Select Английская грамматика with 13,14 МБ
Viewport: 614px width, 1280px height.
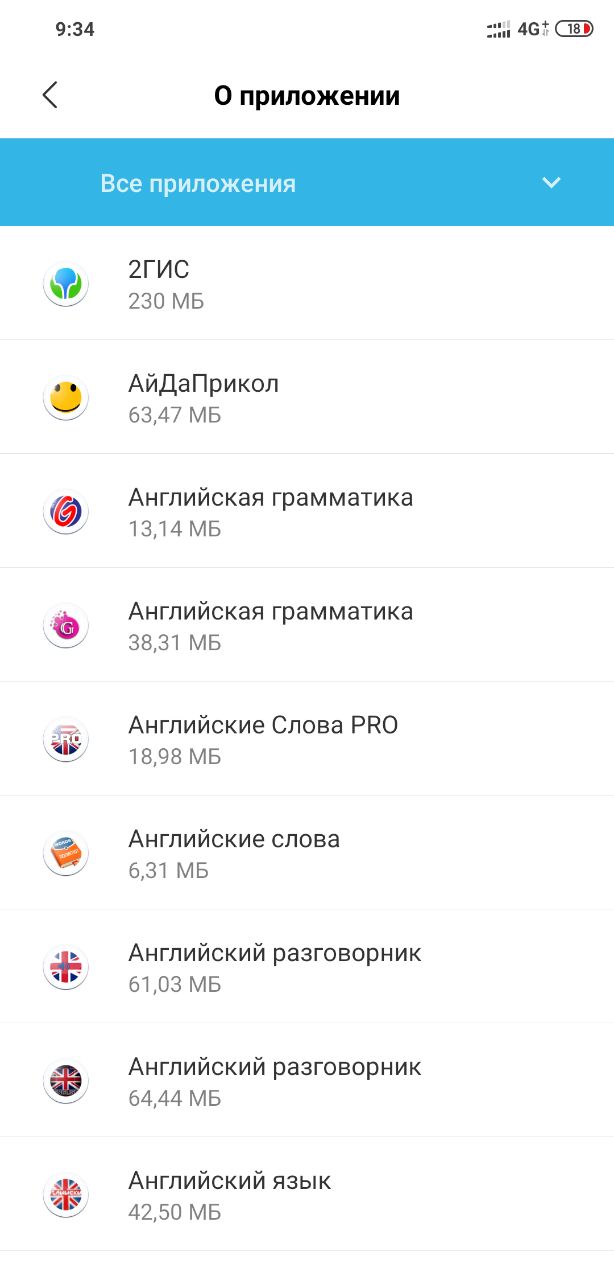pyautogui.click(x=307, y=512)
